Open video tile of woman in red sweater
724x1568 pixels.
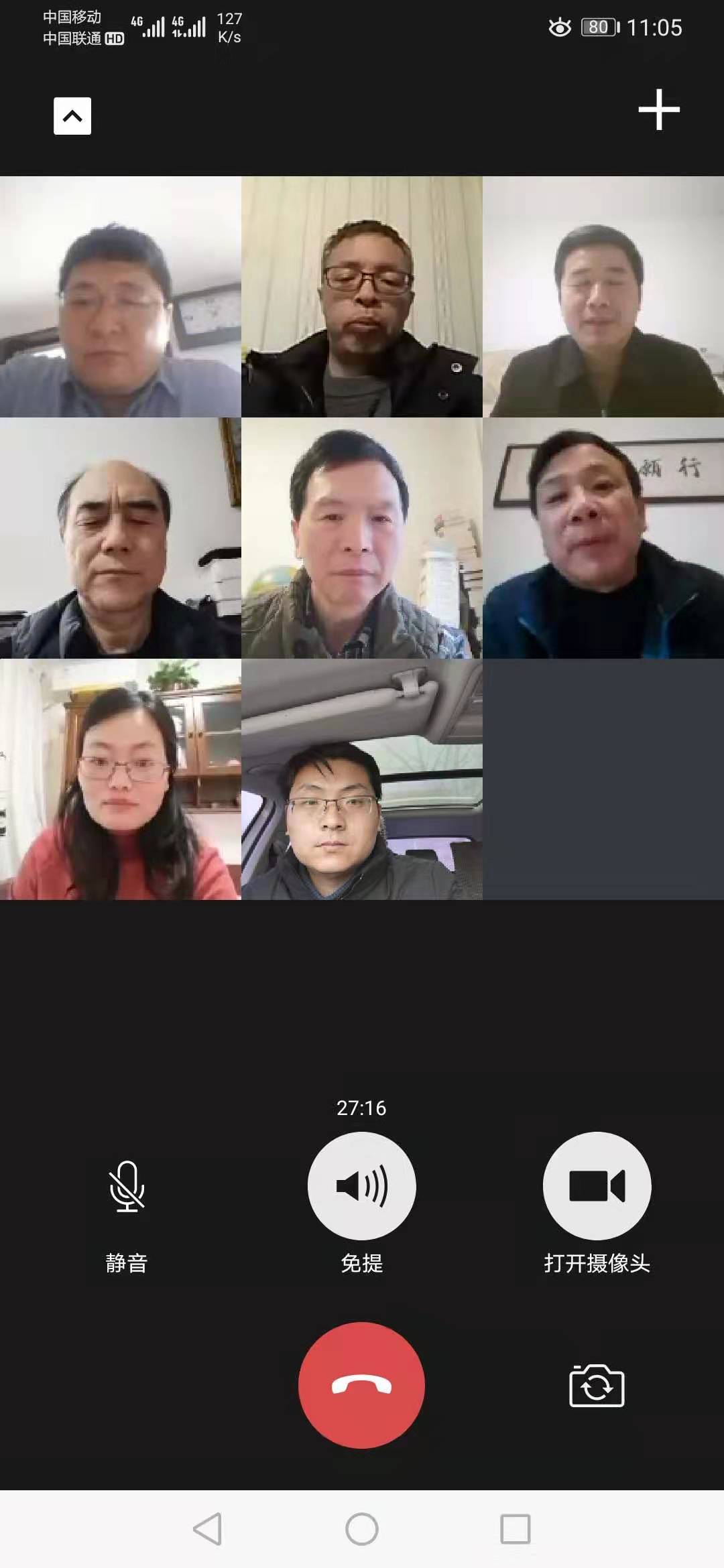coord(121,779)
